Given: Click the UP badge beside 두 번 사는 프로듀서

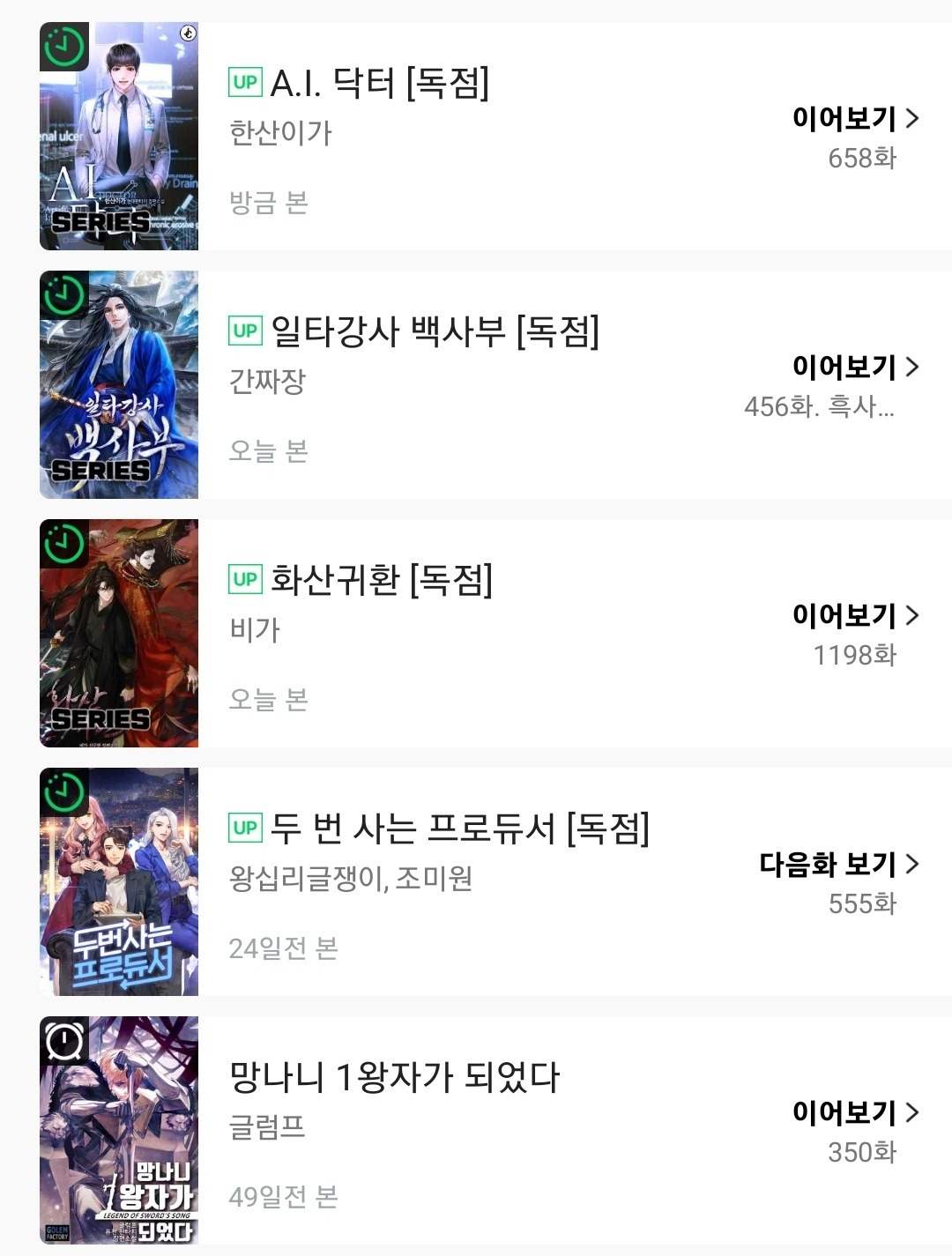Looking at the screenshot, I should tap(245, 827).
